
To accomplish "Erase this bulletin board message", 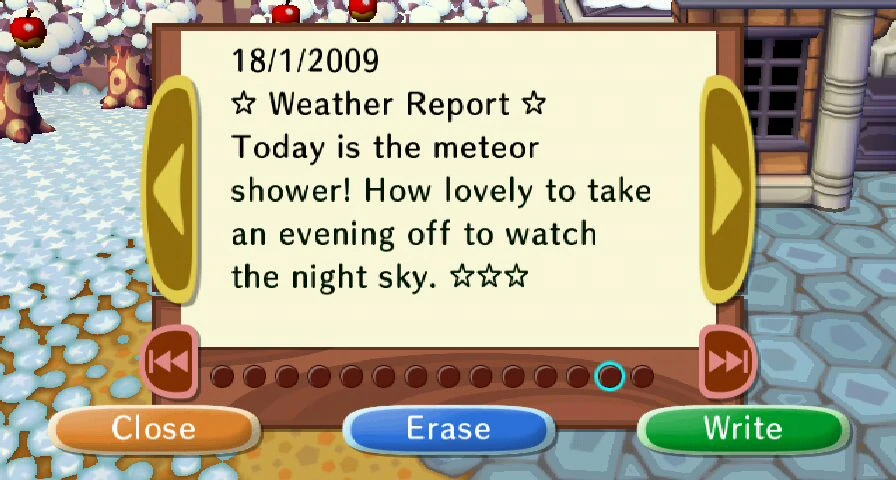I will click(449, 430).
